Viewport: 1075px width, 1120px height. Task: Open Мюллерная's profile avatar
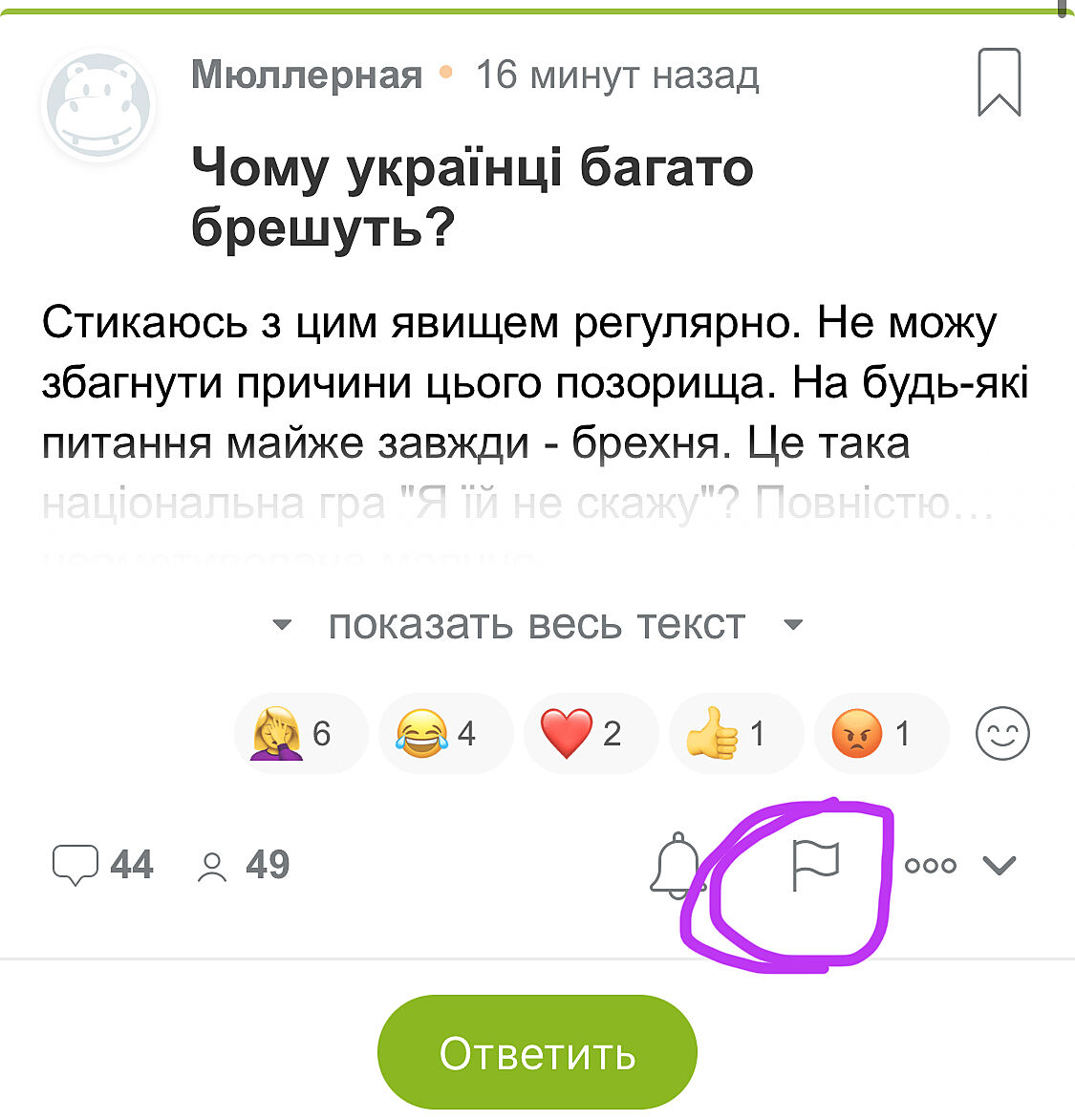[x=99, y=105]
